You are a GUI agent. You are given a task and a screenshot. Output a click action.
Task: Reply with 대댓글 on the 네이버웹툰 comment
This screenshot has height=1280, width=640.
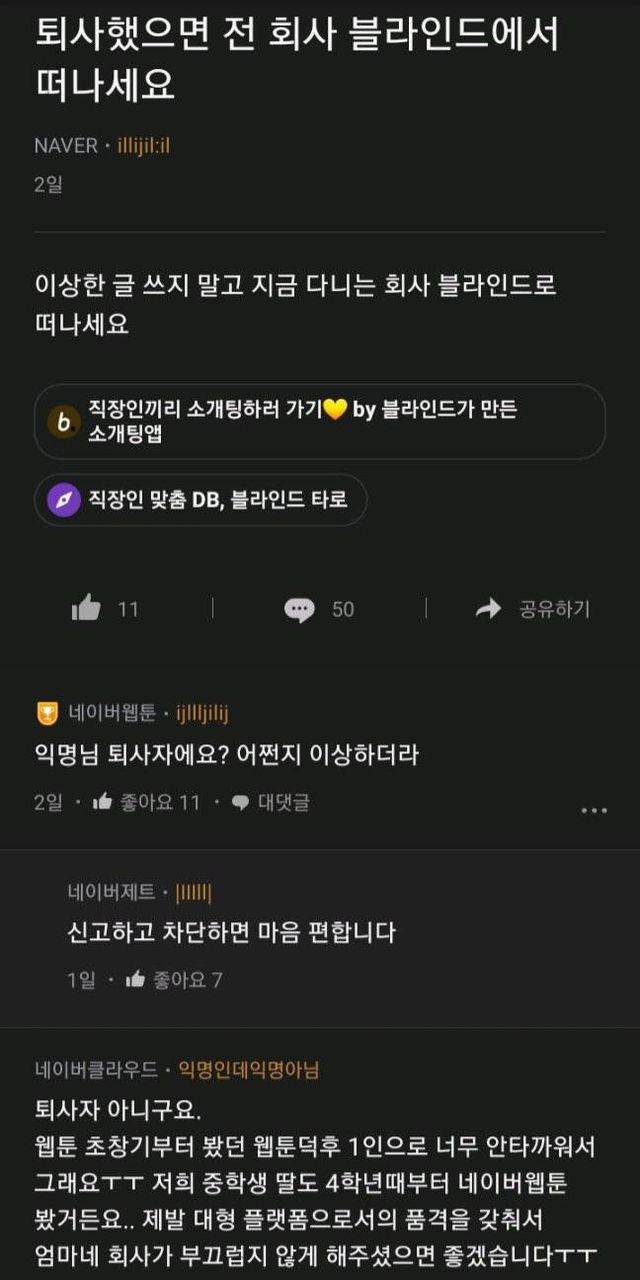(x=271, y=802)
